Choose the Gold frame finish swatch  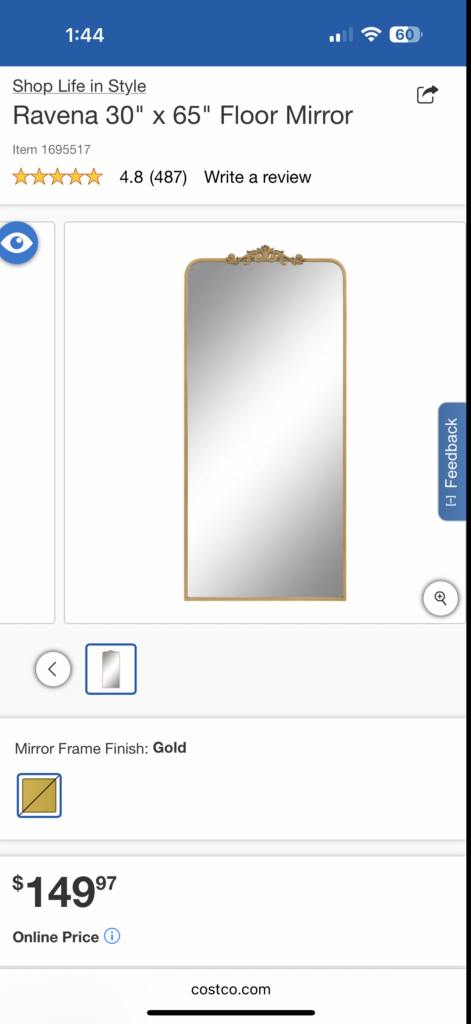pos(39,795)
